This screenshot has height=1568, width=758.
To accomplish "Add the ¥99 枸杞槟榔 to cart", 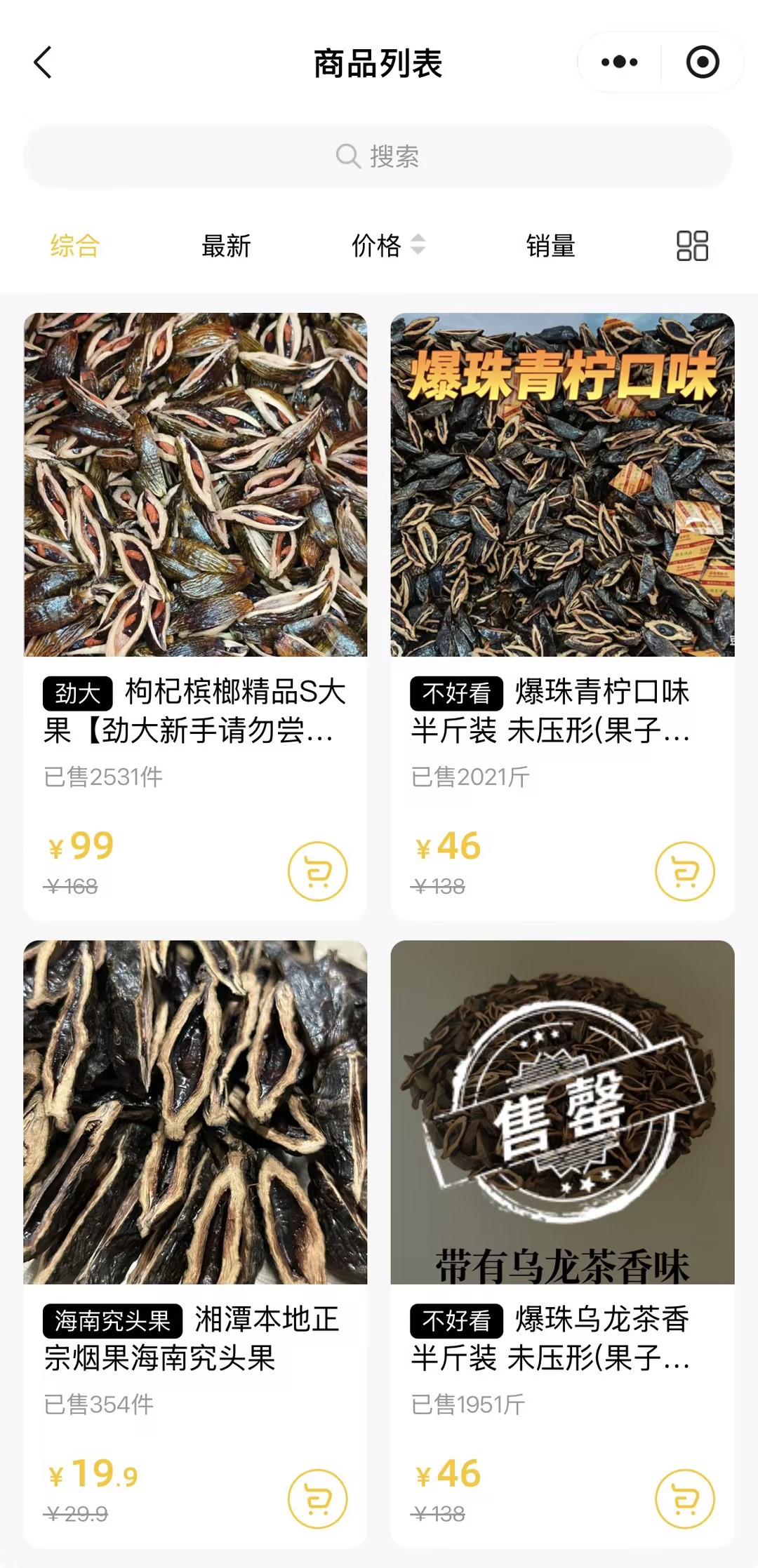I will tap(318, 871).
